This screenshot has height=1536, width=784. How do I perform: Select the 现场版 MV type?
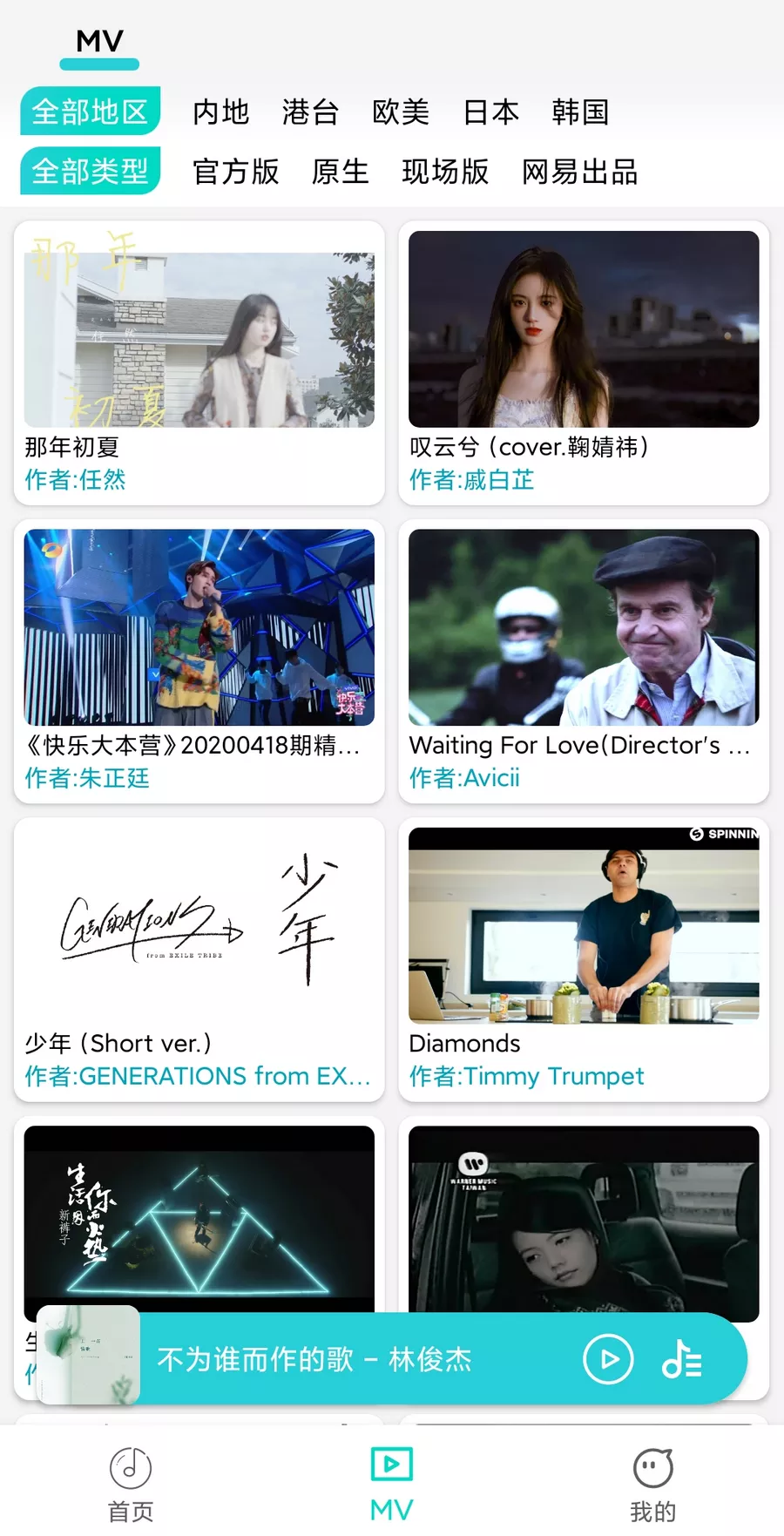coord(446,173)
